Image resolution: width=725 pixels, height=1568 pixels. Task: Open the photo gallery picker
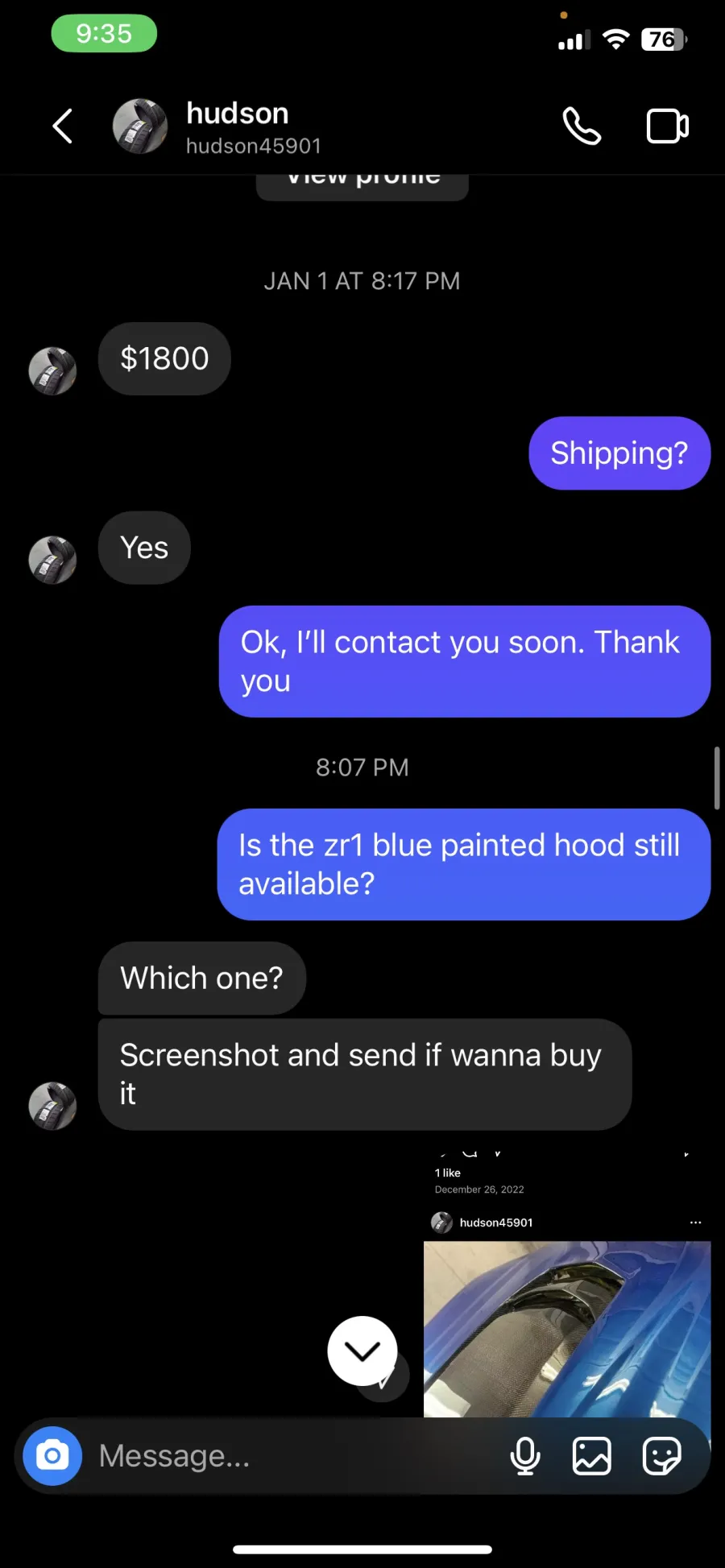pyautogui.click(x=592, y=1456)
